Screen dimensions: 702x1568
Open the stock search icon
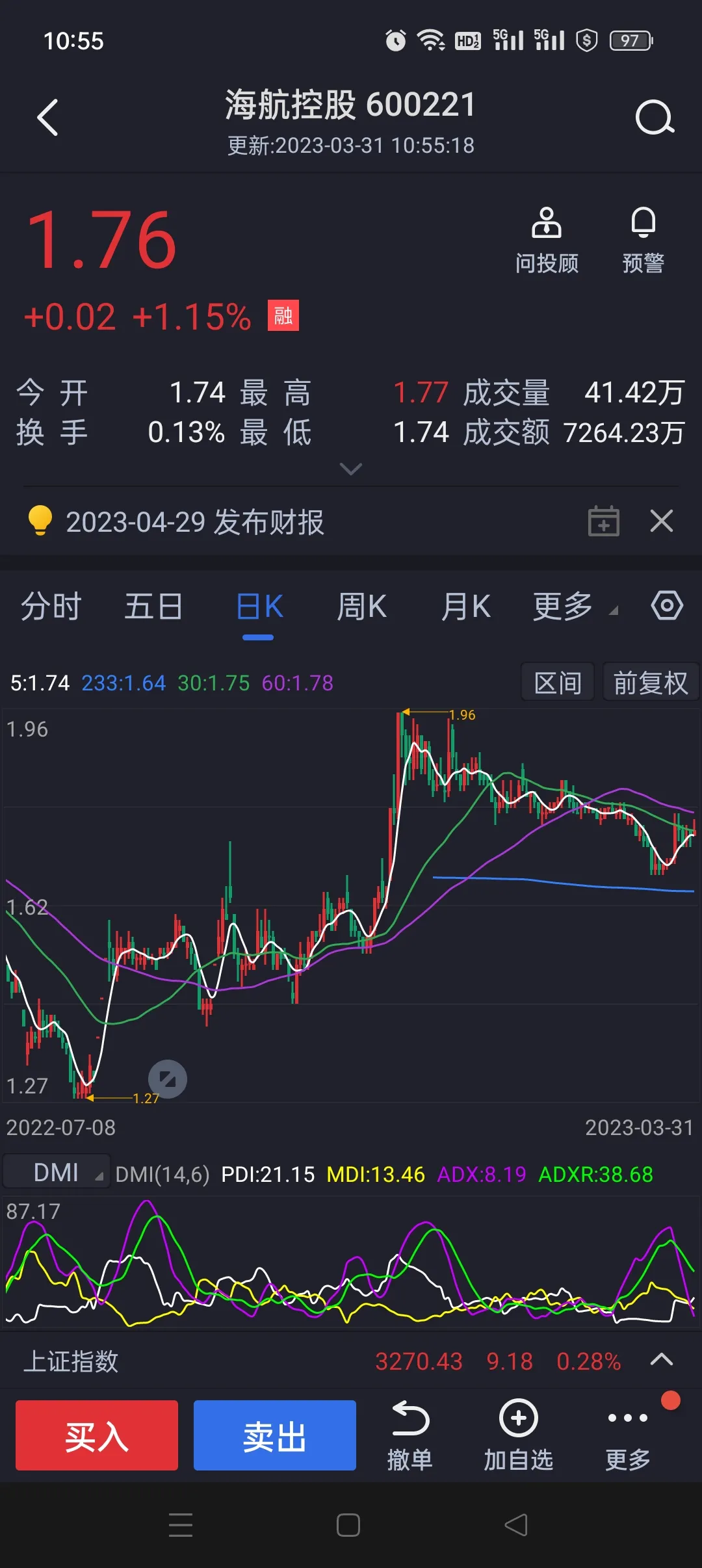(x=654, y=118)
